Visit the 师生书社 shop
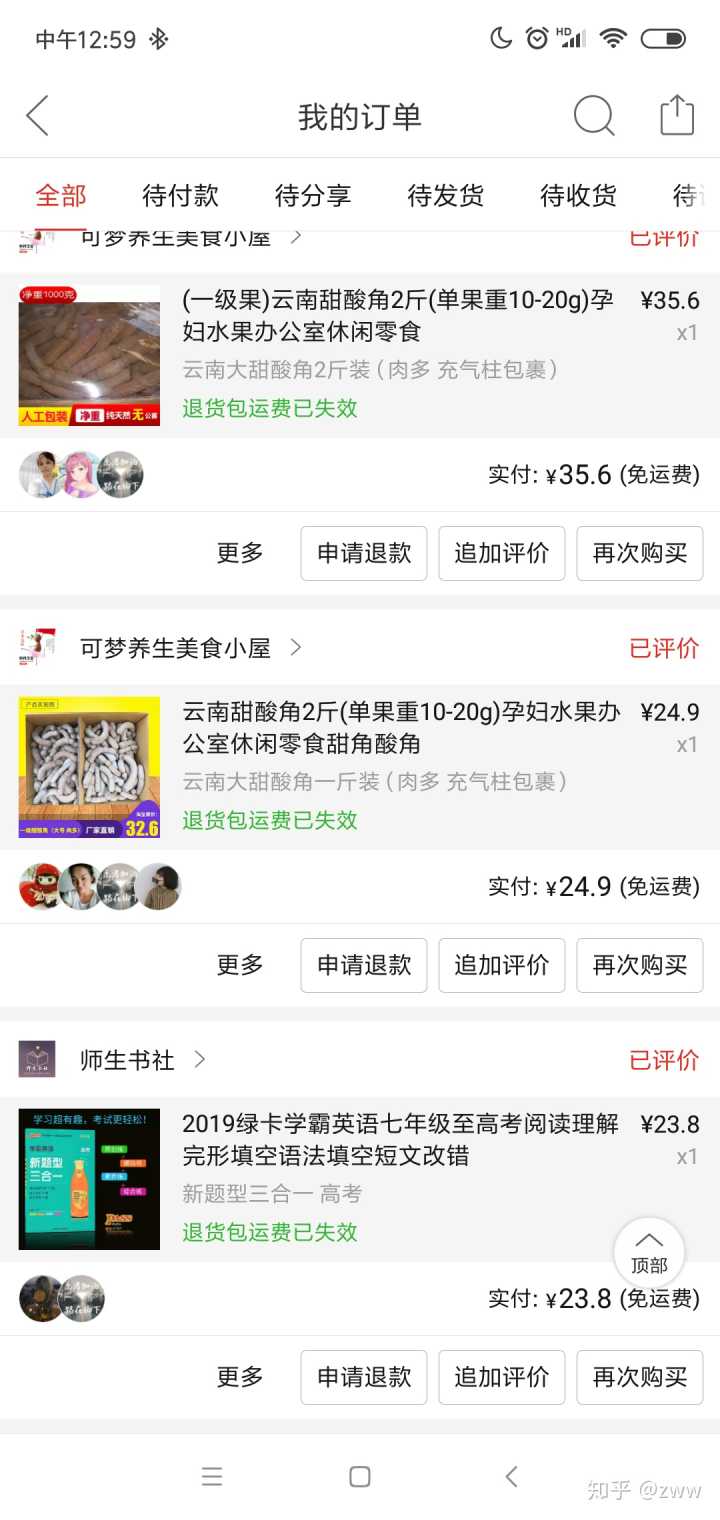The image size is (720, 1520). pos(128,1060)
